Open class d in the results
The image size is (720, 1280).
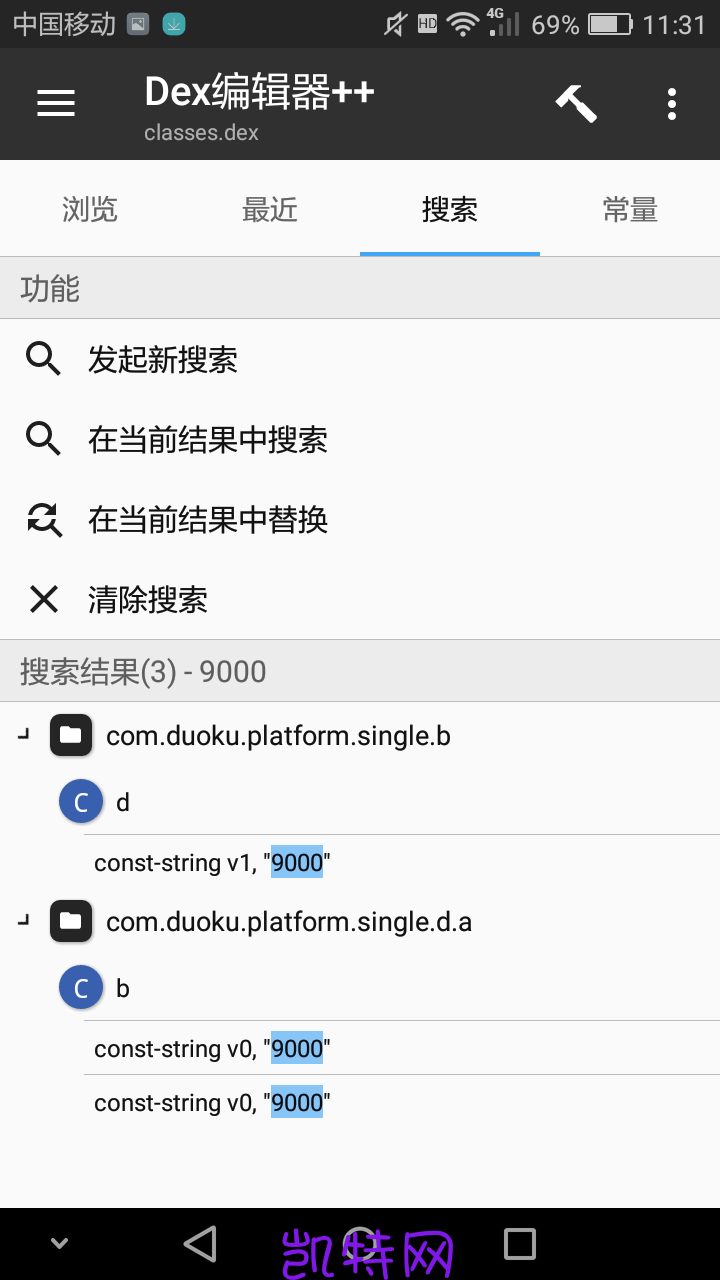360,802
